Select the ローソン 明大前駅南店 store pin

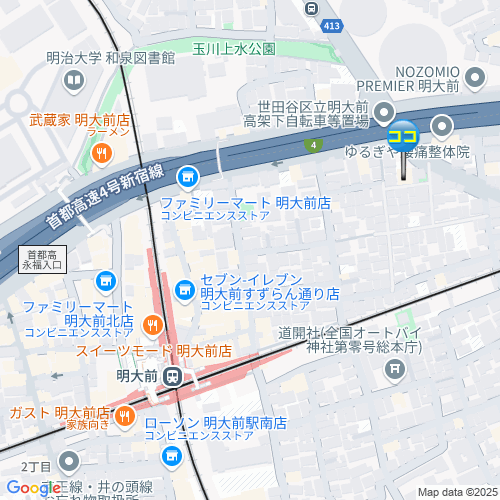(172, 457)
